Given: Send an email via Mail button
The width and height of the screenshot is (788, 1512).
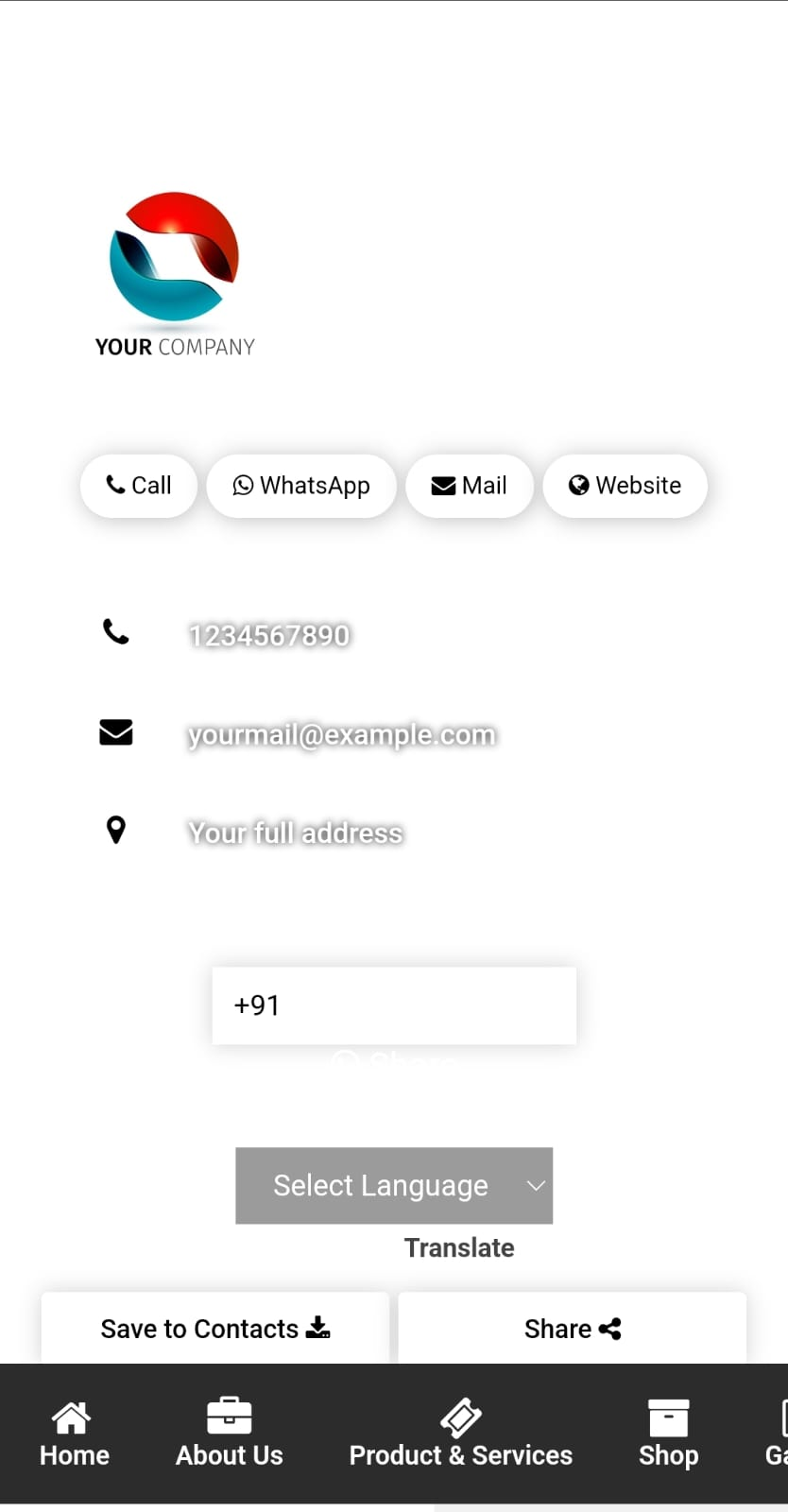Looking at the screenshot, I should pos(470,486).
